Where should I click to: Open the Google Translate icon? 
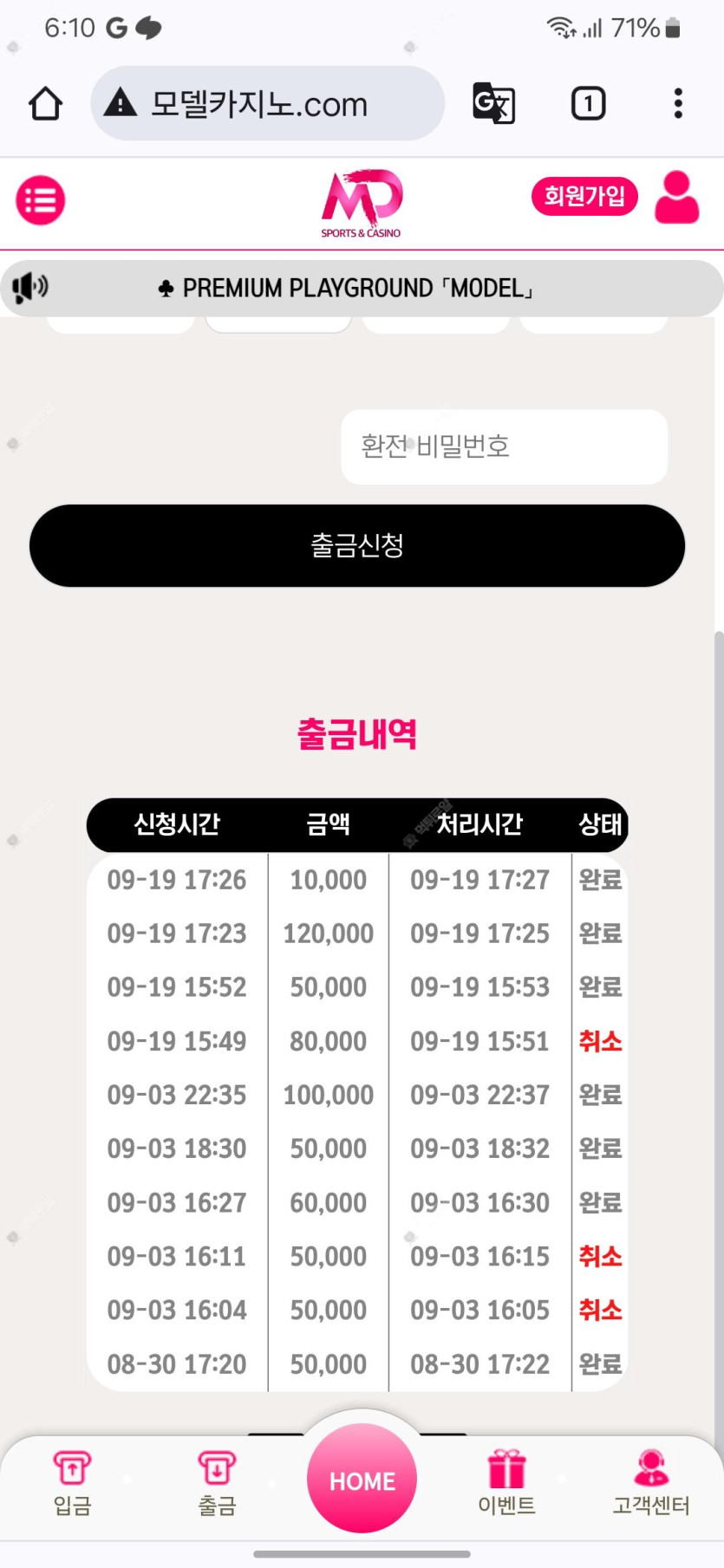pos(493,104)
